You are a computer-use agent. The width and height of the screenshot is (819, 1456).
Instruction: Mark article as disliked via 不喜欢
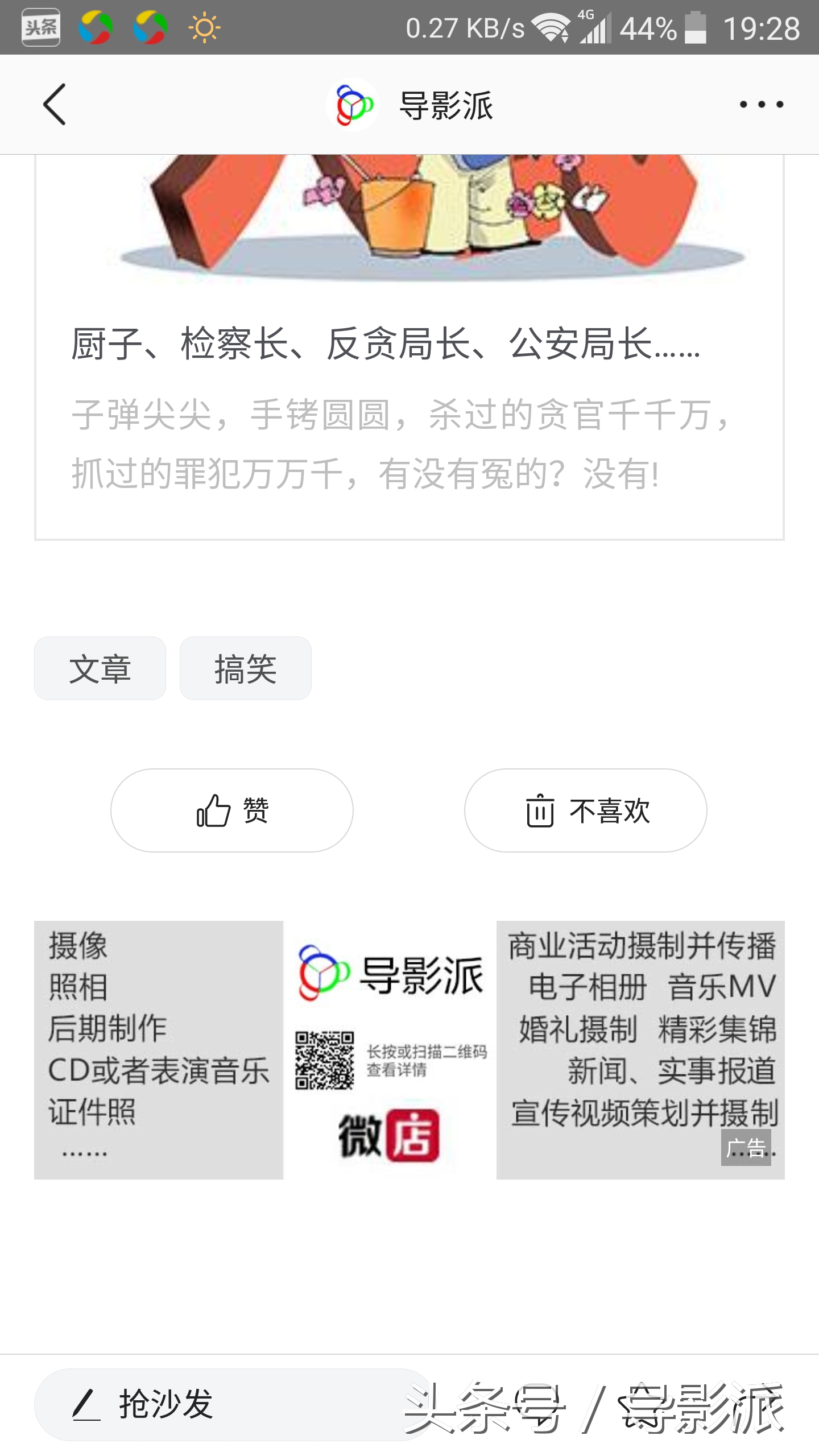click(x=586, y=810)
